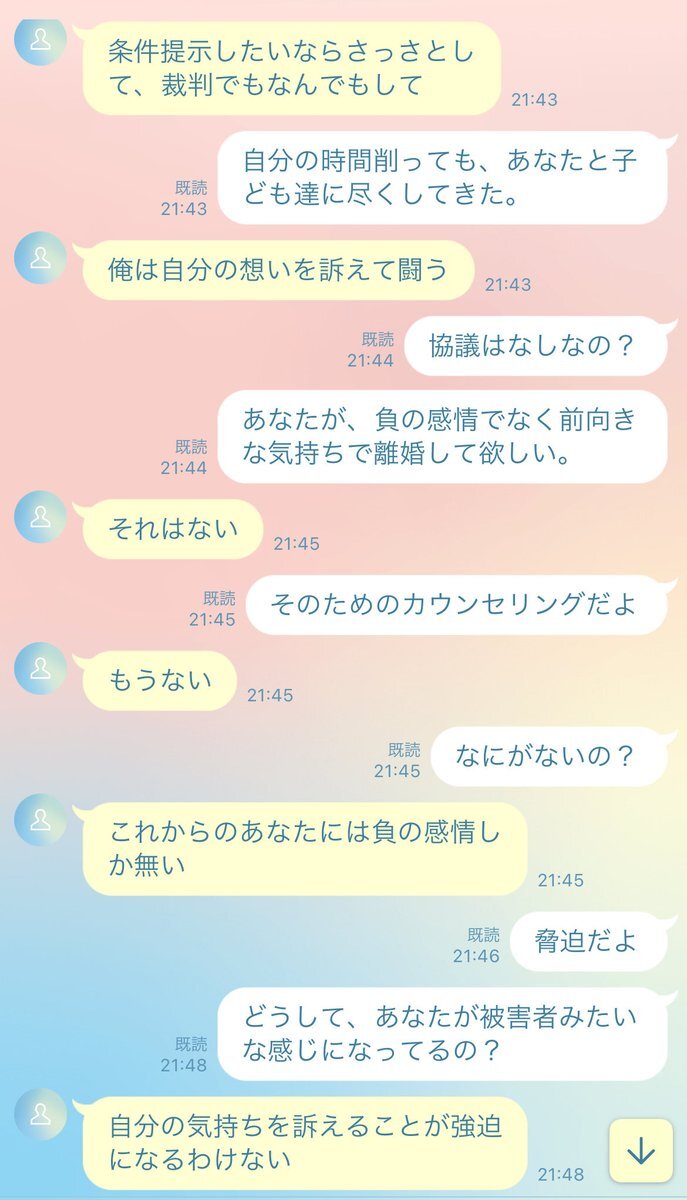View profile from avatar beside 「俺は自分の想いを訴えて闘う」
Image resolution: width=687 pixels, height=1200 pixels.
pos(41,258)
